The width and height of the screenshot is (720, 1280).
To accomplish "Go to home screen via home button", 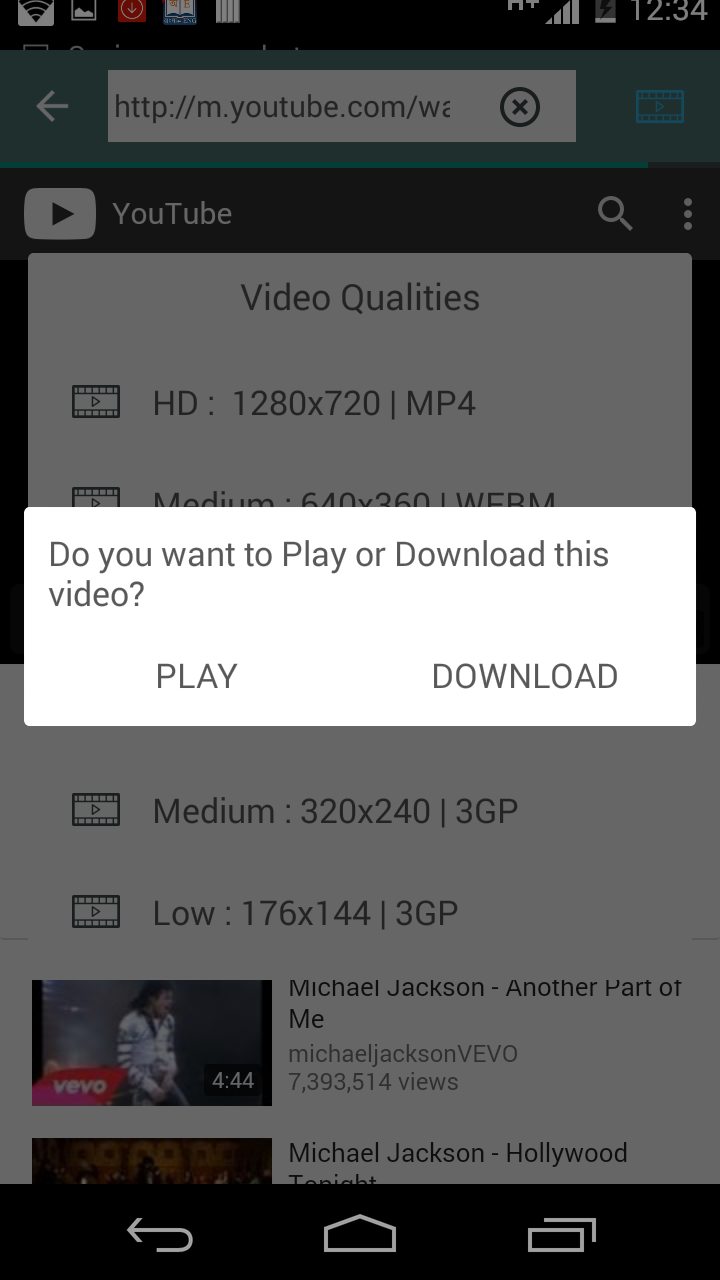I will click(x=360, y=1235).
